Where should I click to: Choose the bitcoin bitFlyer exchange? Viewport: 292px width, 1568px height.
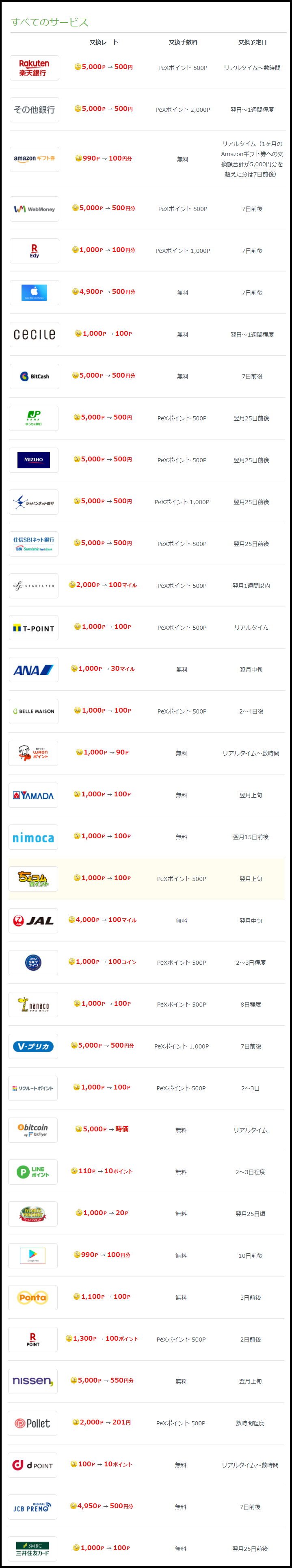(x=33, y=1130)
